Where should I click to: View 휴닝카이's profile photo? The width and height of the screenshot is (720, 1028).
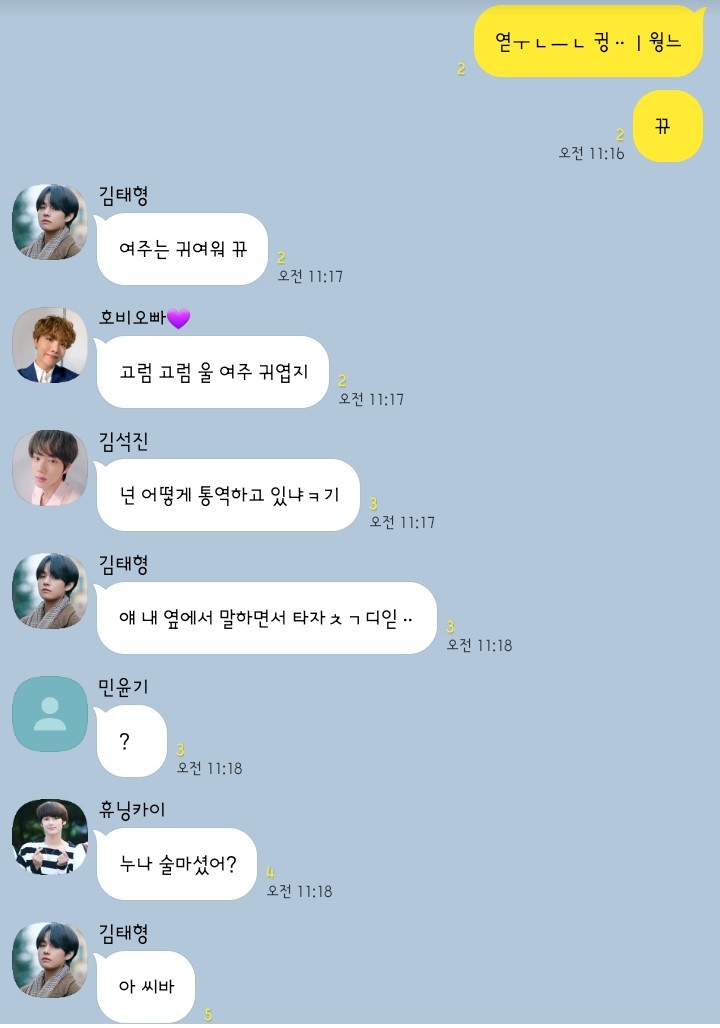click(50, 837)
